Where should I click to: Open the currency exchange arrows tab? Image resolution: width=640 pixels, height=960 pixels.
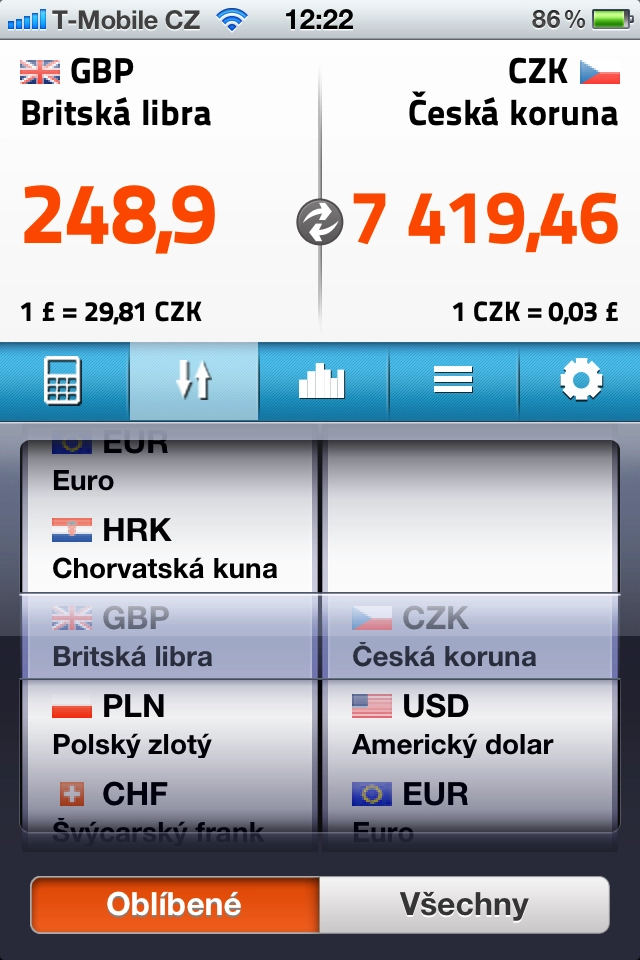pos(193,381)
